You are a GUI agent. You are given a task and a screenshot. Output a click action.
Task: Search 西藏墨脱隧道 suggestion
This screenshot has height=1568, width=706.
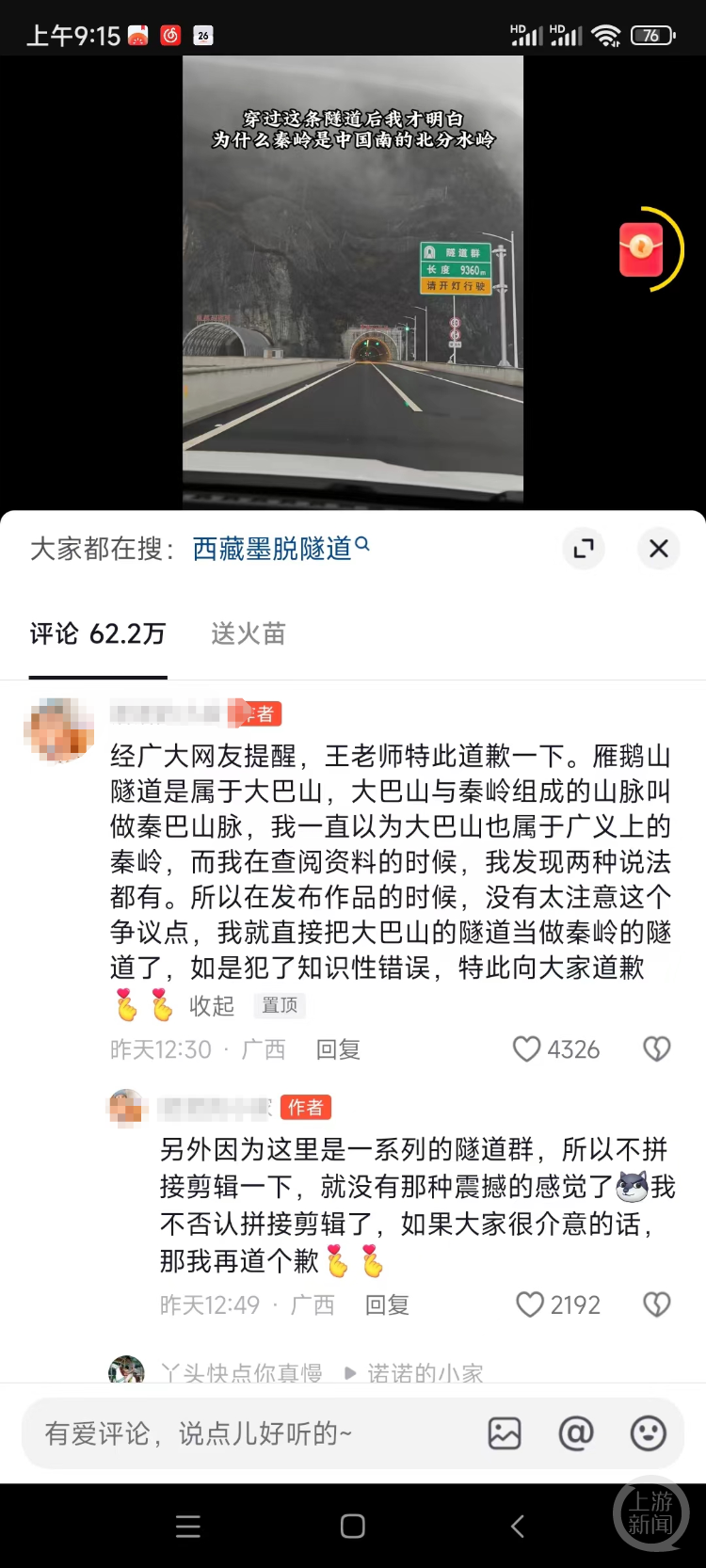coord(281,548)
